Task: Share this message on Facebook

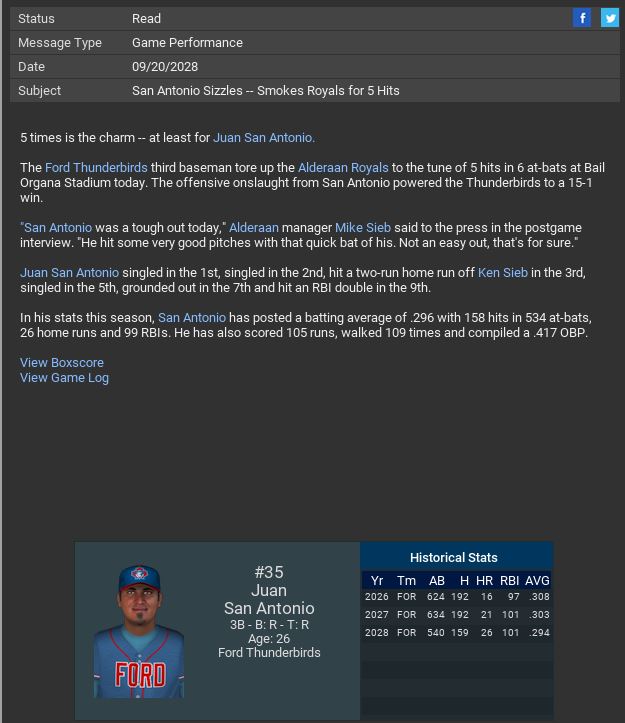Action: 582,18
